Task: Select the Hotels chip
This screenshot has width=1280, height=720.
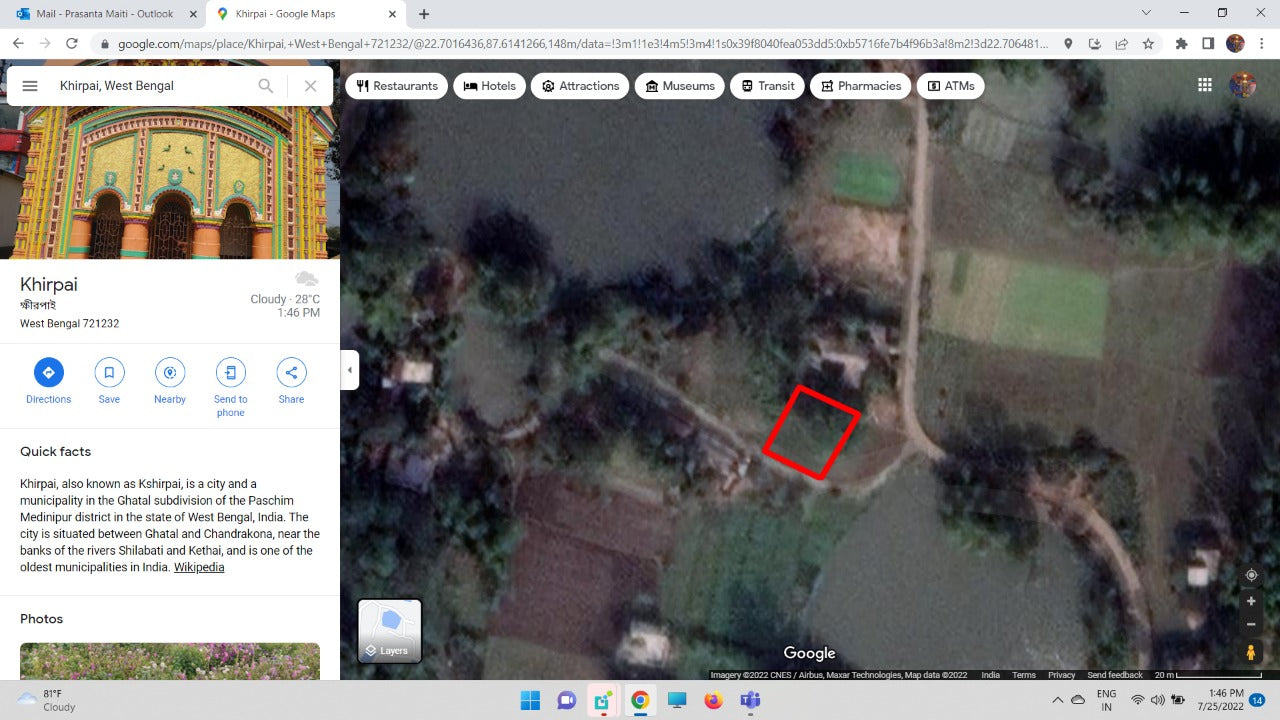Action: pyautogui.click(x=489, y=86)
